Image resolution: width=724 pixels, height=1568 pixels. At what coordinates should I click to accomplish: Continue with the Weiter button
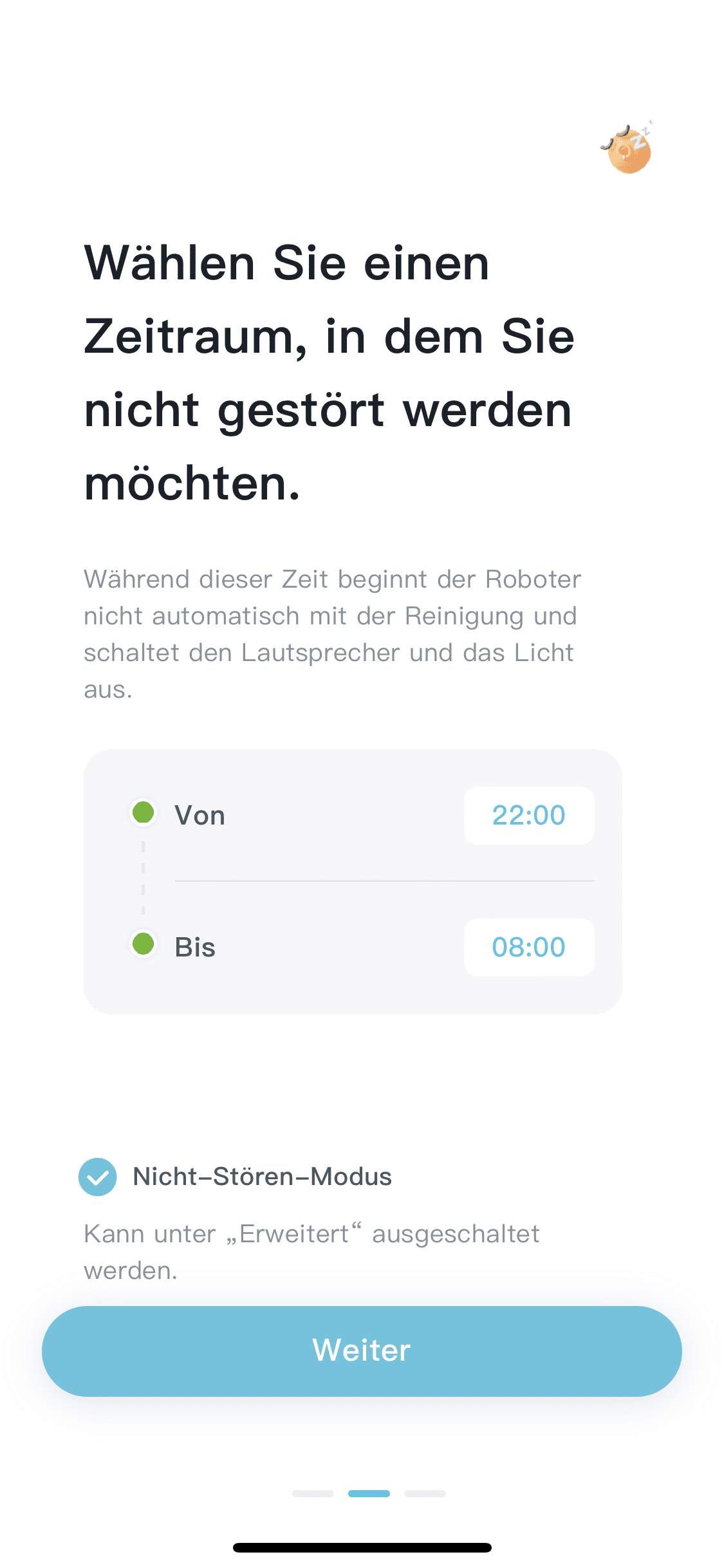[x=362, y=1350]
